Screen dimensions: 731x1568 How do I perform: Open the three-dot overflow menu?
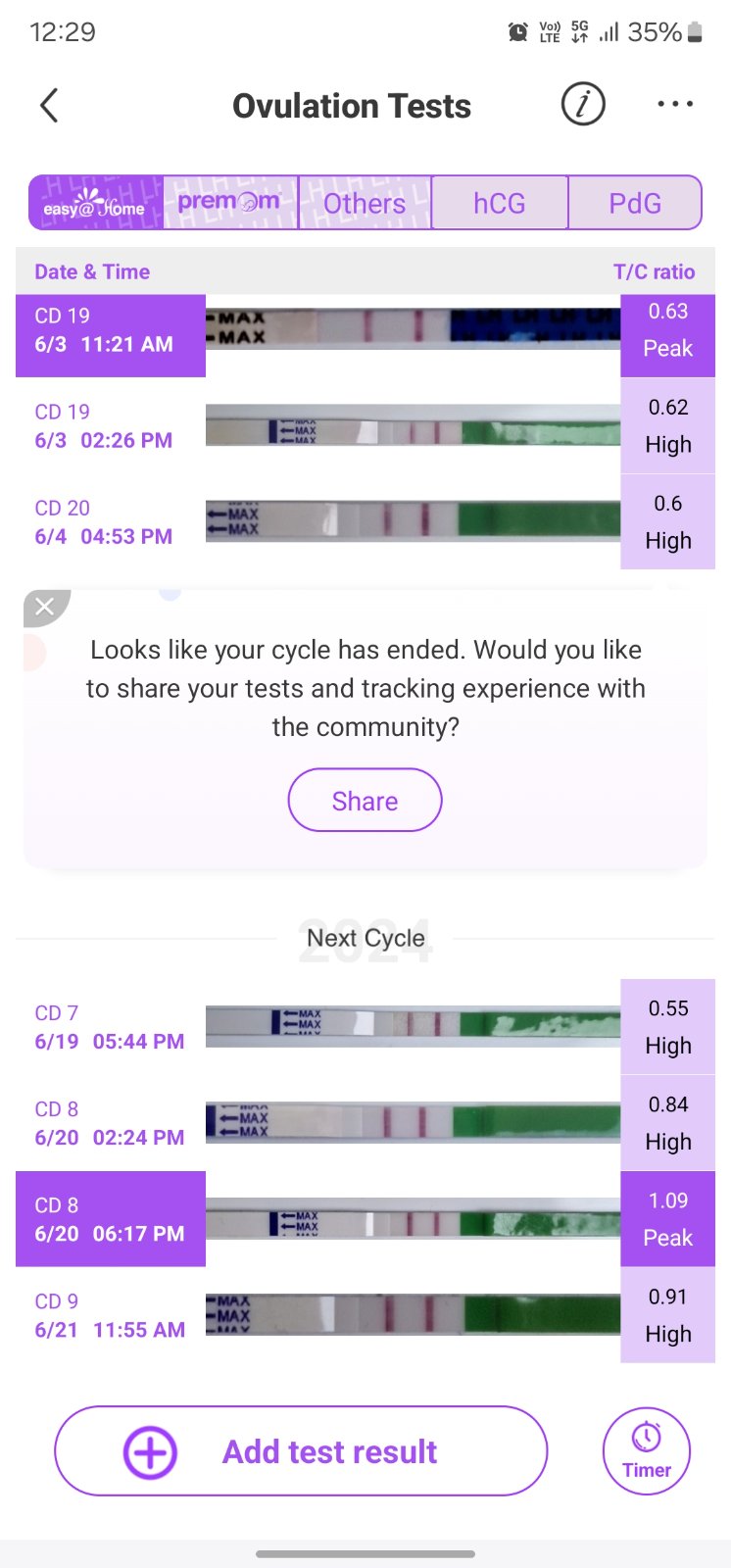[675, 104]
